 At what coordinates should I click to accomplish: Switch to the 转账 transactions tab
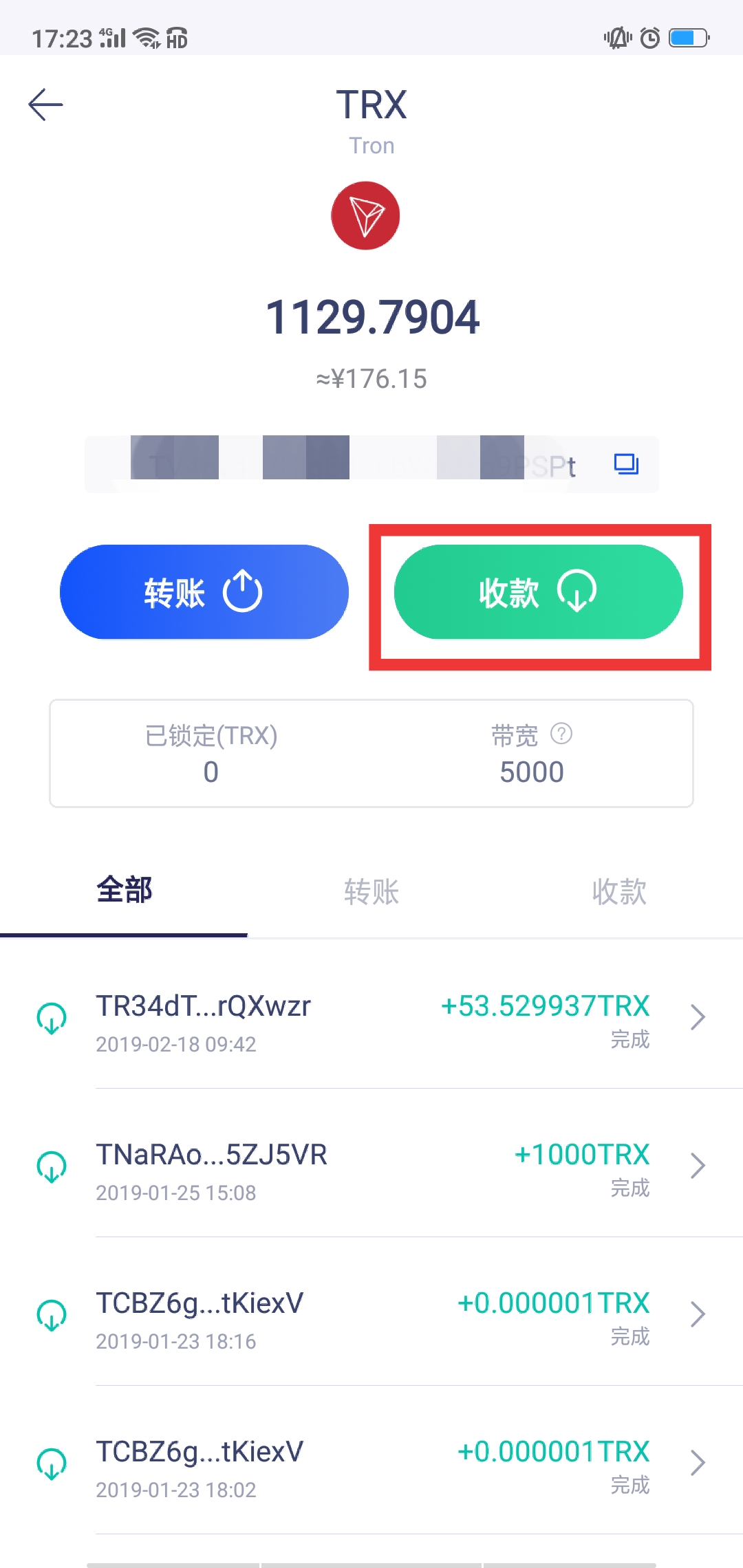tap(370, 891)
